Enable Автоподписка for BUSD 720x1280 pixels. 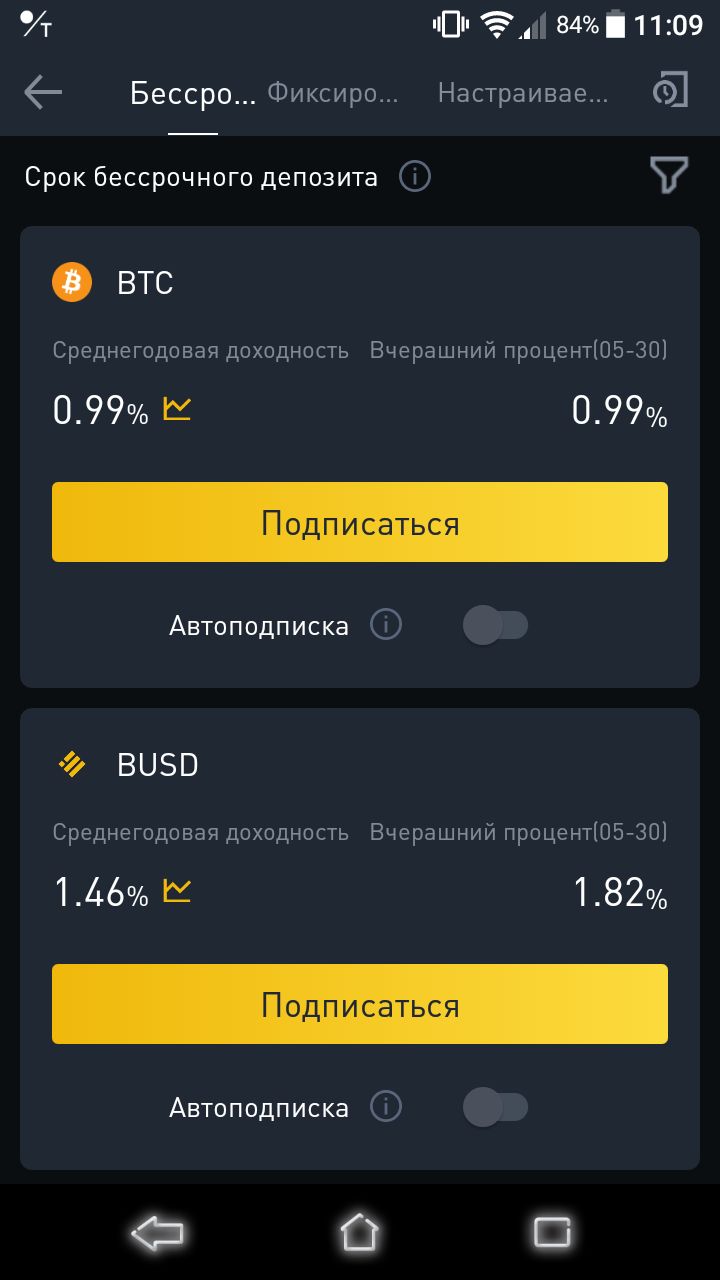pos(495,1108)
